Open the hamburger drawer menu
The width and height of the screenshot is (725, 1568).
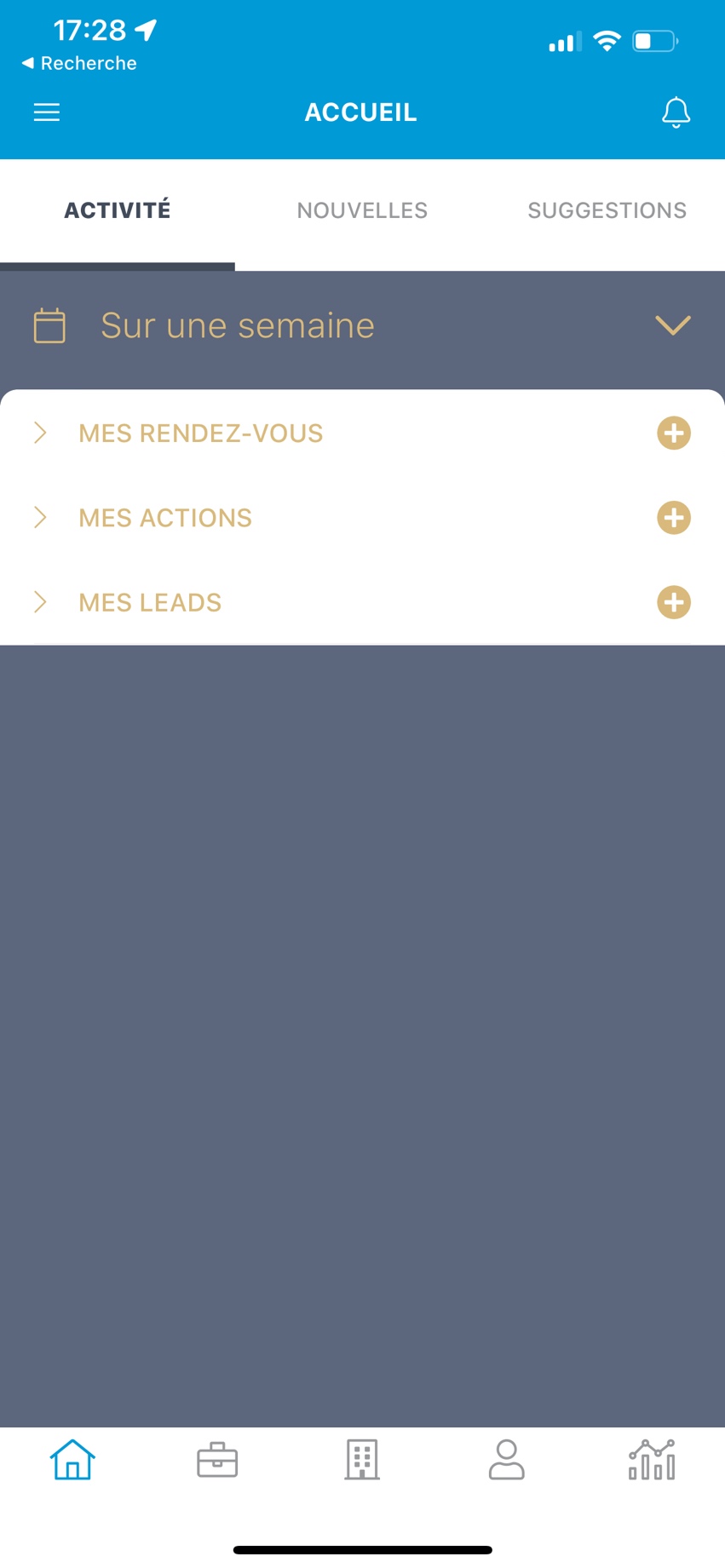point(47,112)
